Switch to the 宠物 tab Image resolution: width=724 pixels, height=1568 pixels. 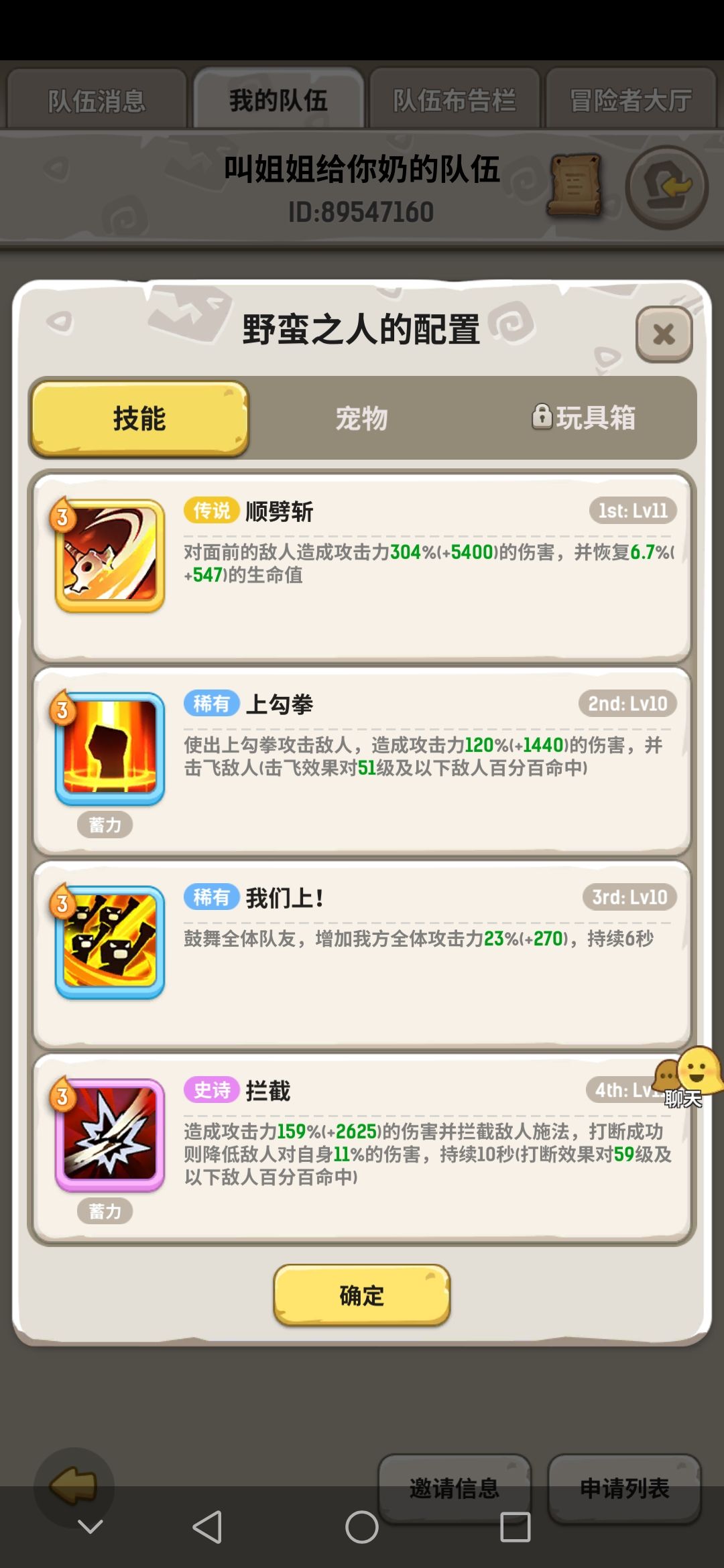tap(361, 417)
